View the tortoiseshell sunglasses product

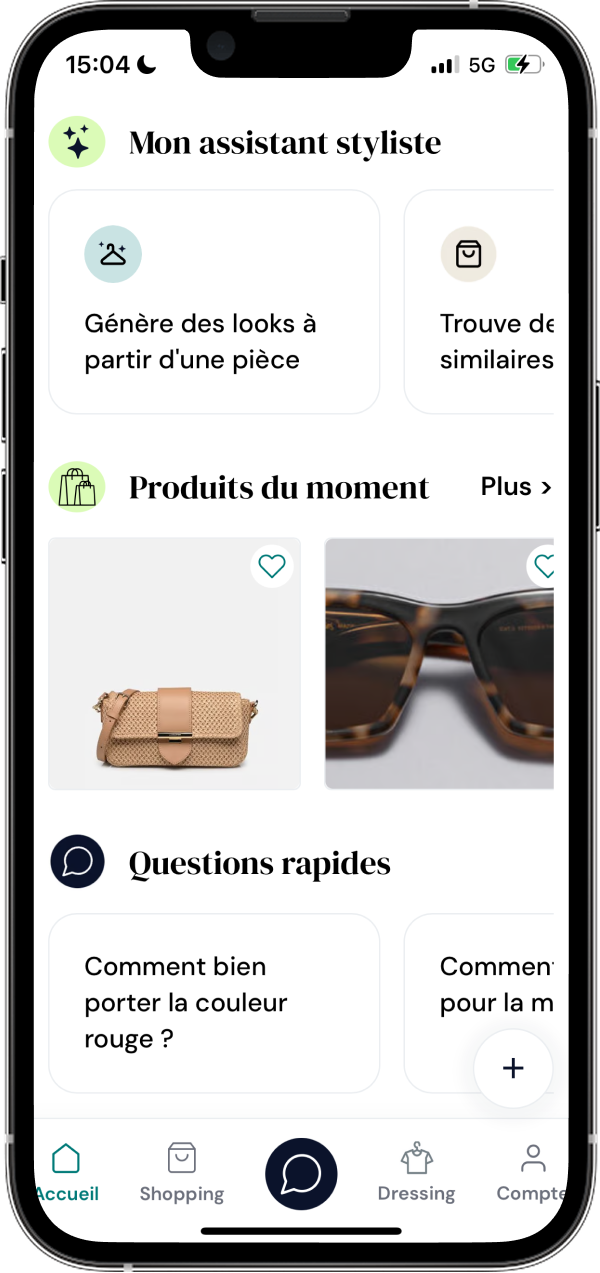(440, 680)
